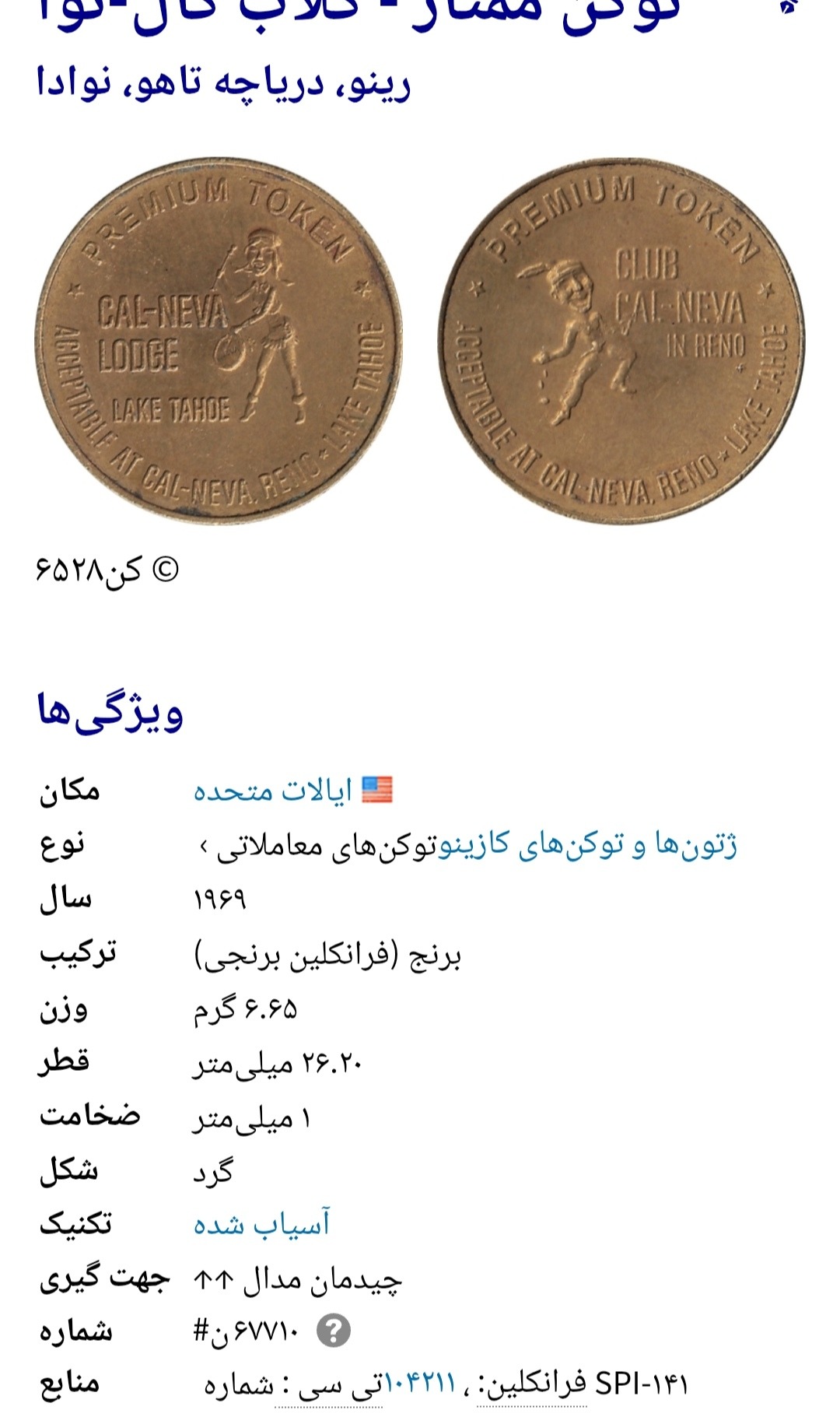
Task: Tap the question mark help icon beside شماره
Action: click(x=334, y=1331)
